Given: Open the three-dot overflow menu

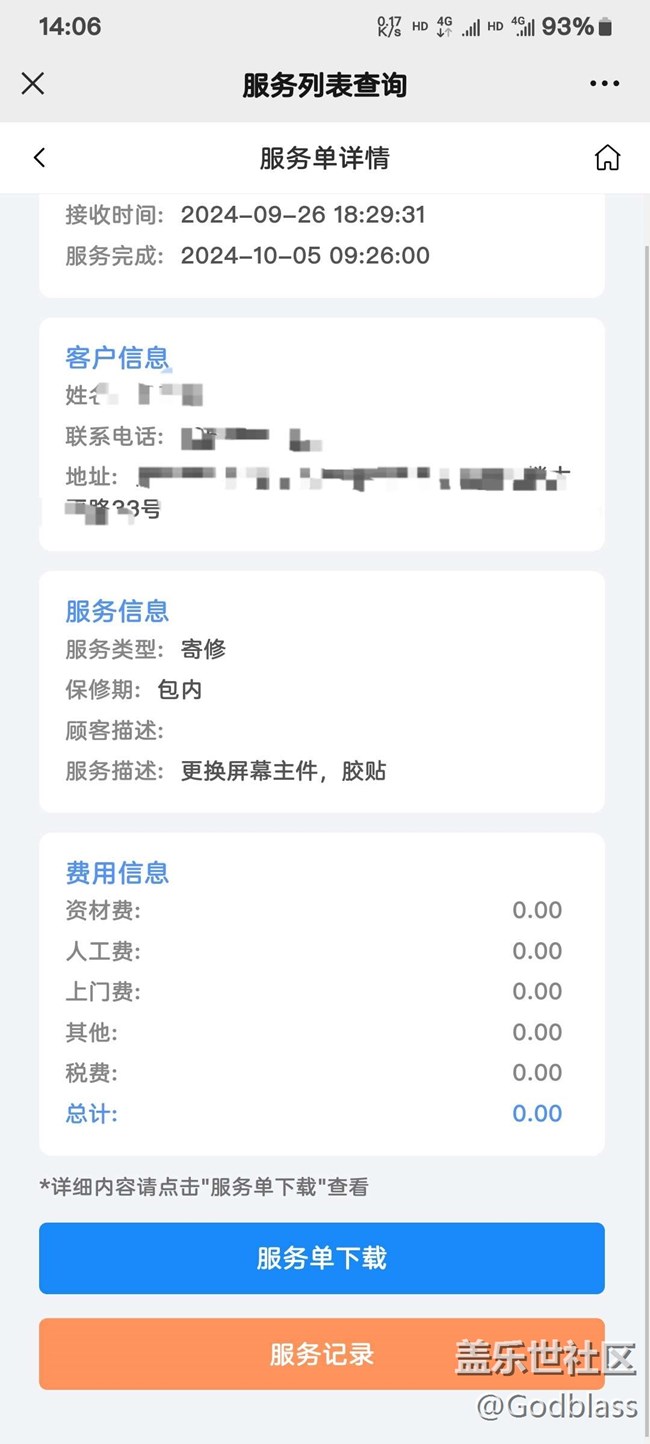Looking at the screenshot, I should click(604, 84).
